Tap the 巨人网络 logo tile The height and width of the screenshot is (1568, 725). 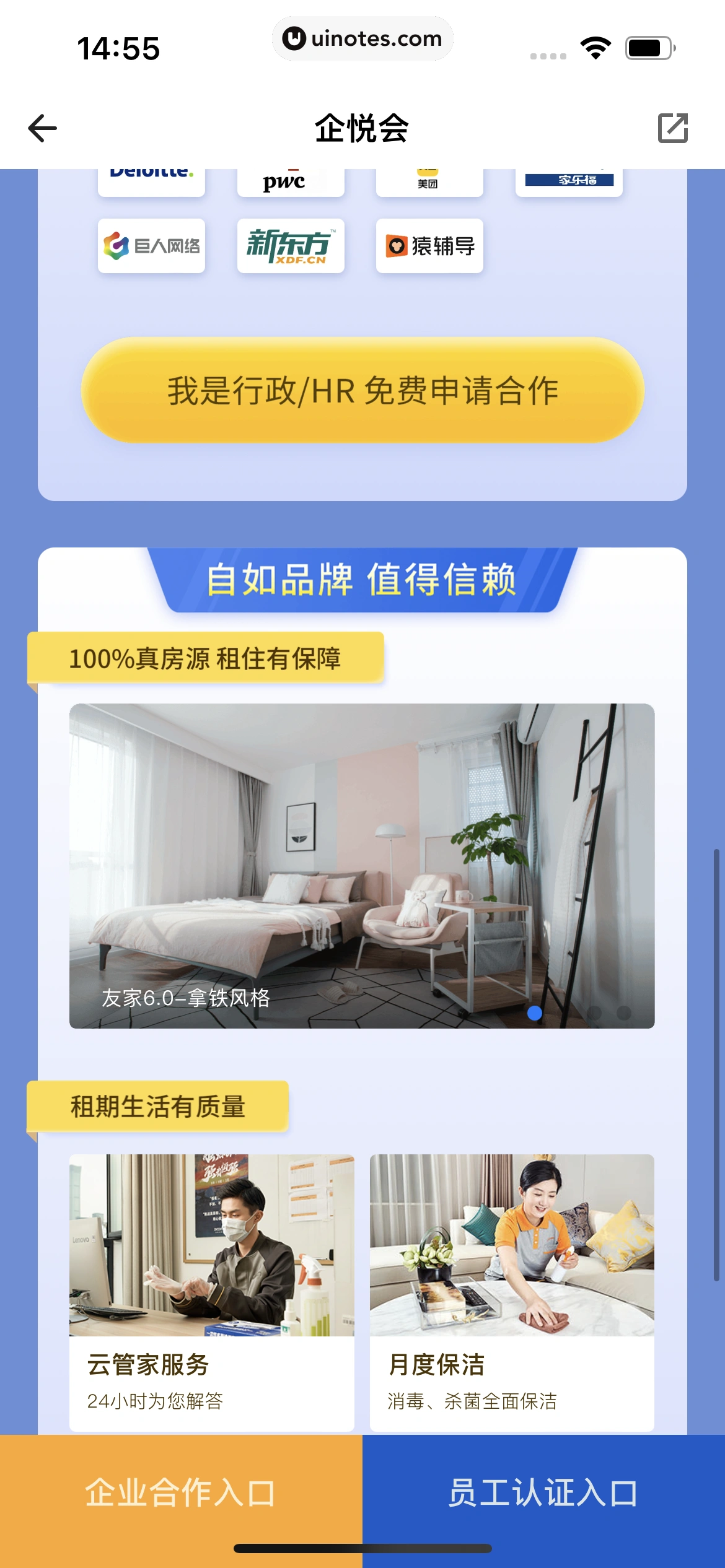pos(152,246)
